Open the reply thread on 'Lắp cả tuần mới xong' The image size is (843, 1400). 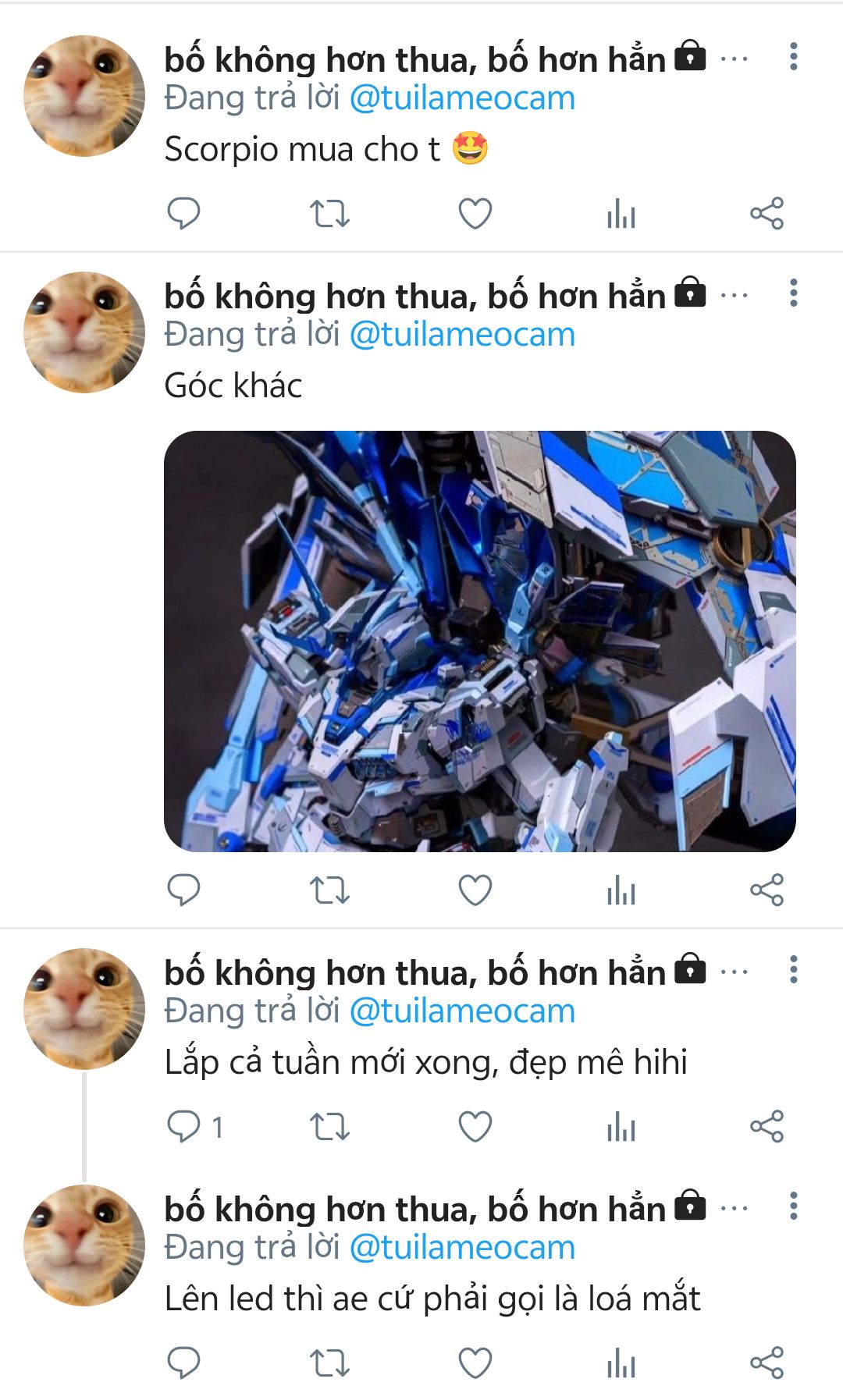pos(184,1126)
